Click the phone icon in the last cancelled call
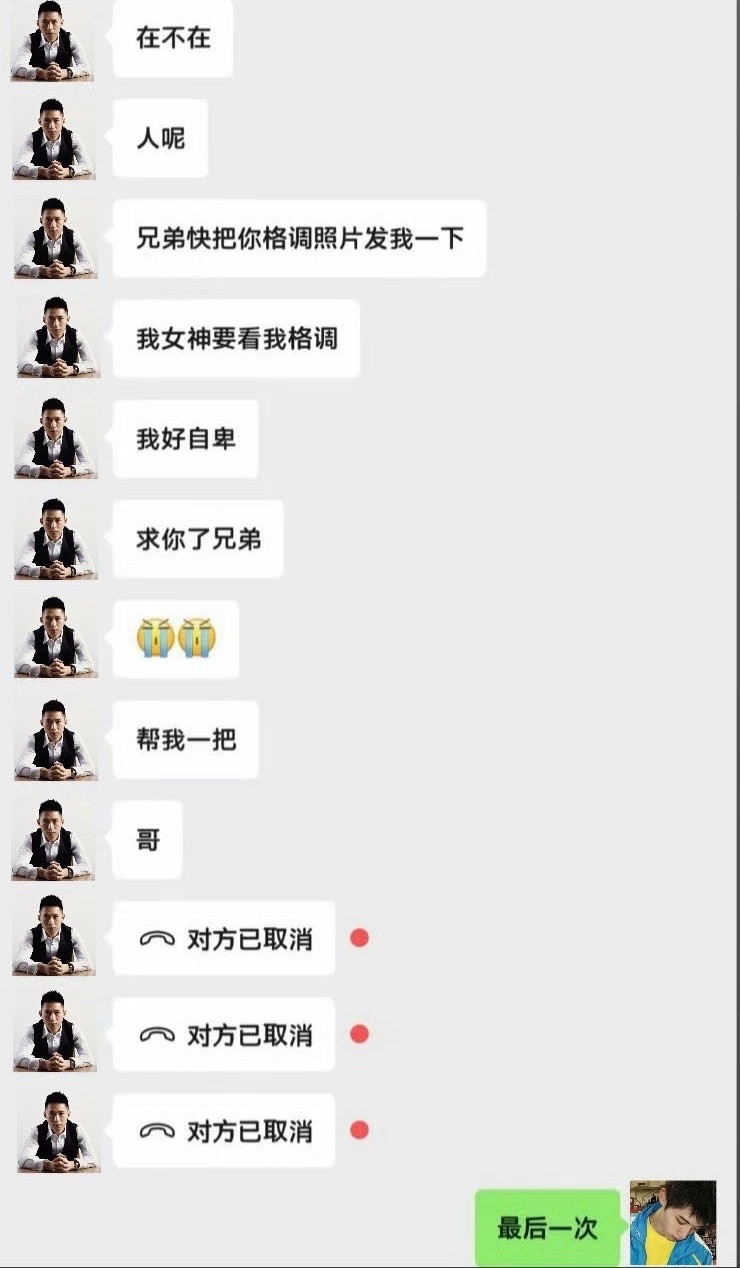Viewport: 740px width, 1268px height. coord(156,1129)
